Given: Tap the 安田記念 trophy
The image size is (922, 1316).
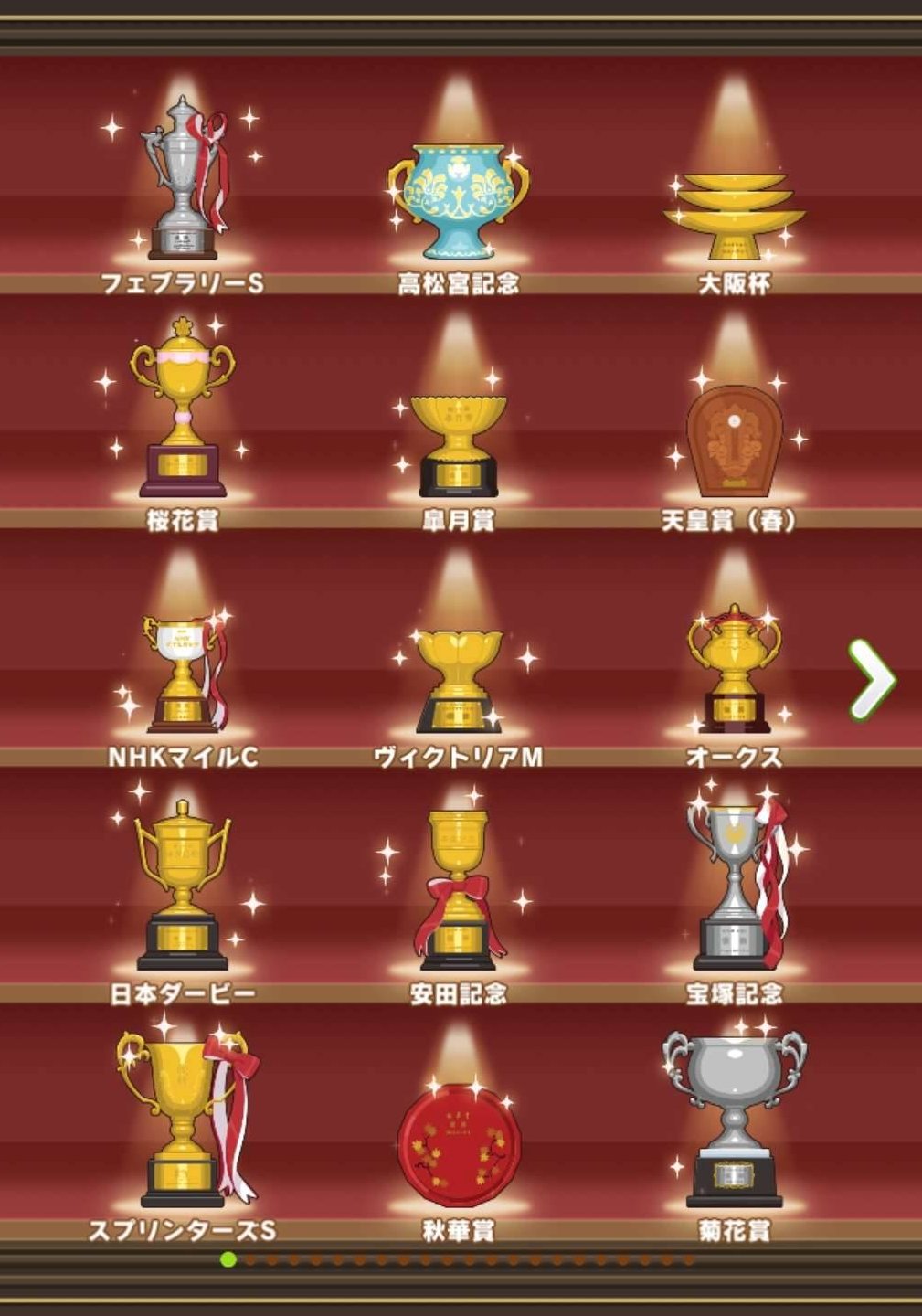Looking at the screenshot, I should pos(459,889).
